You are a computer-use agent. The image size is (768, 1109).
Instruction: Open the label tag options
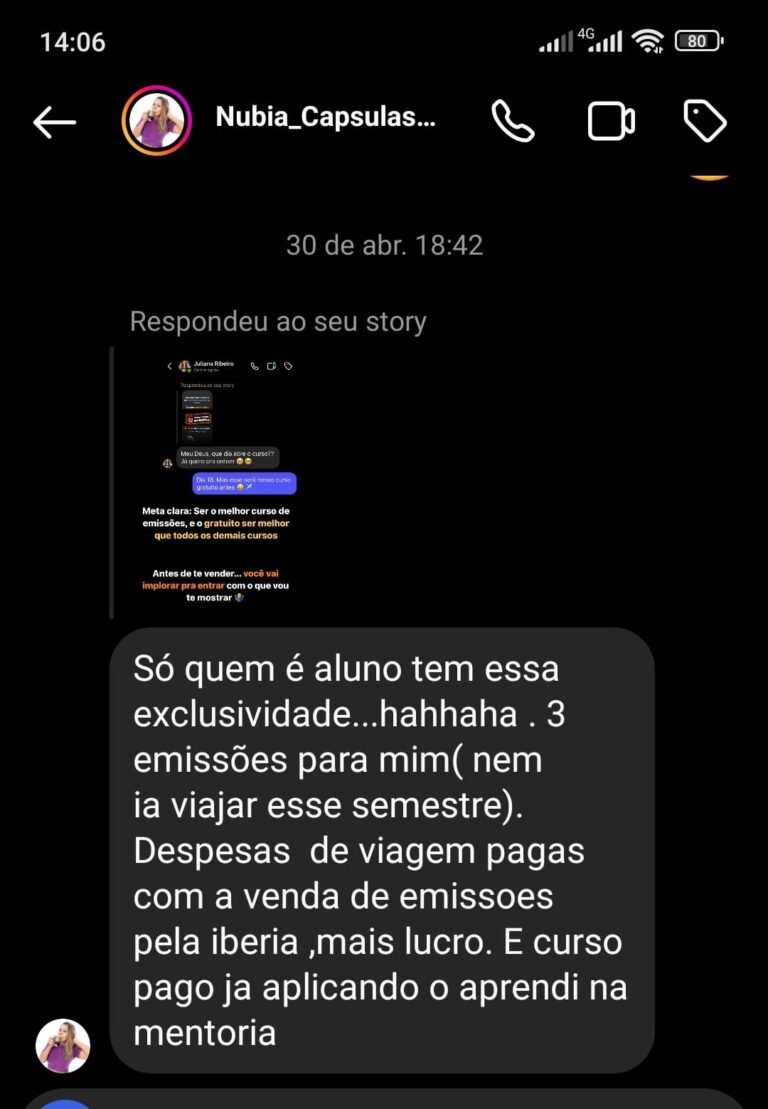pyautogui.click(x=704, y=121)
